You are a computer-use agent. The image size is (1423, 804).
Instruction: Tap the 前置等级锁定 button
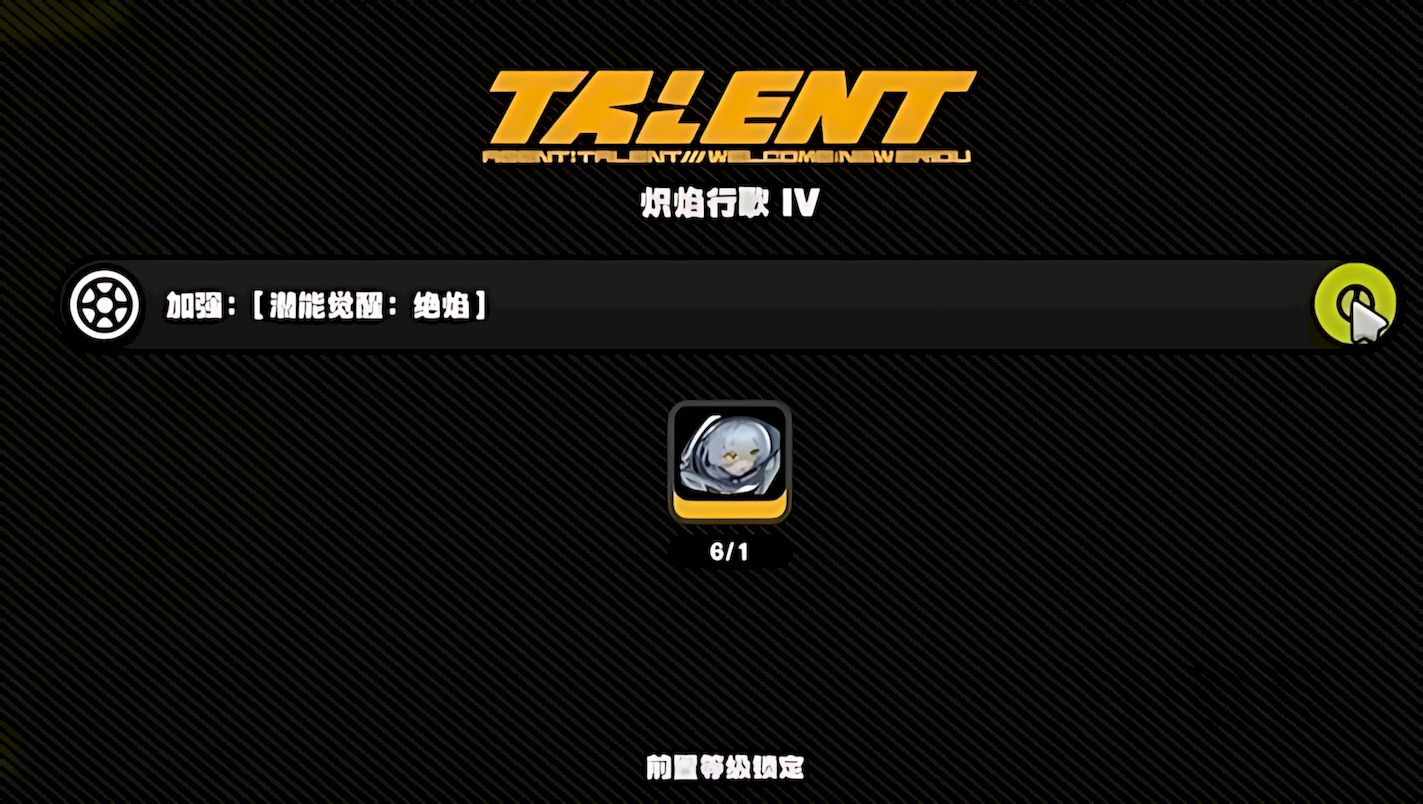click(x=725, y=767)
